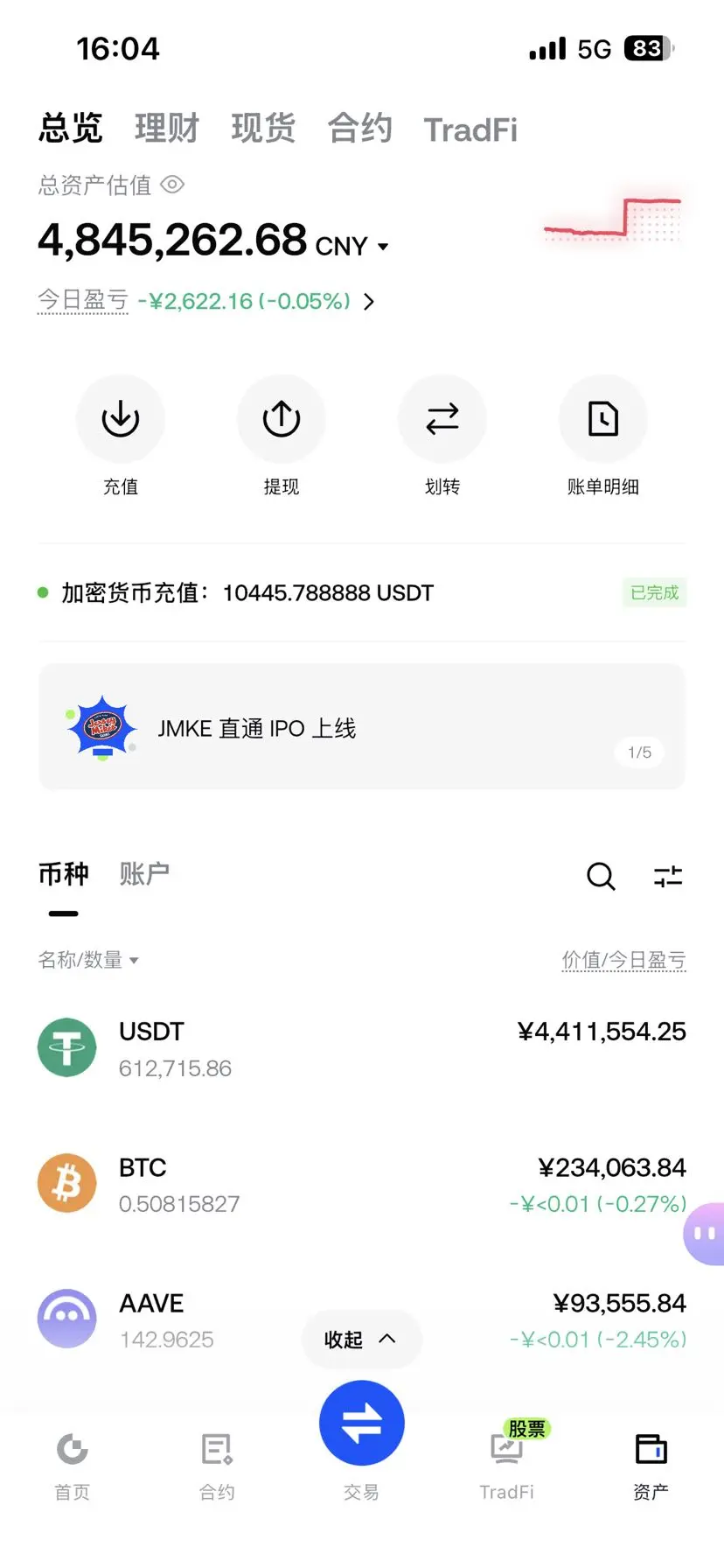The width and height of the screenshot is (724, 1568).
Task: Open the JMKE 直通 IPO 上线 banner
Action: coord(362,727)
